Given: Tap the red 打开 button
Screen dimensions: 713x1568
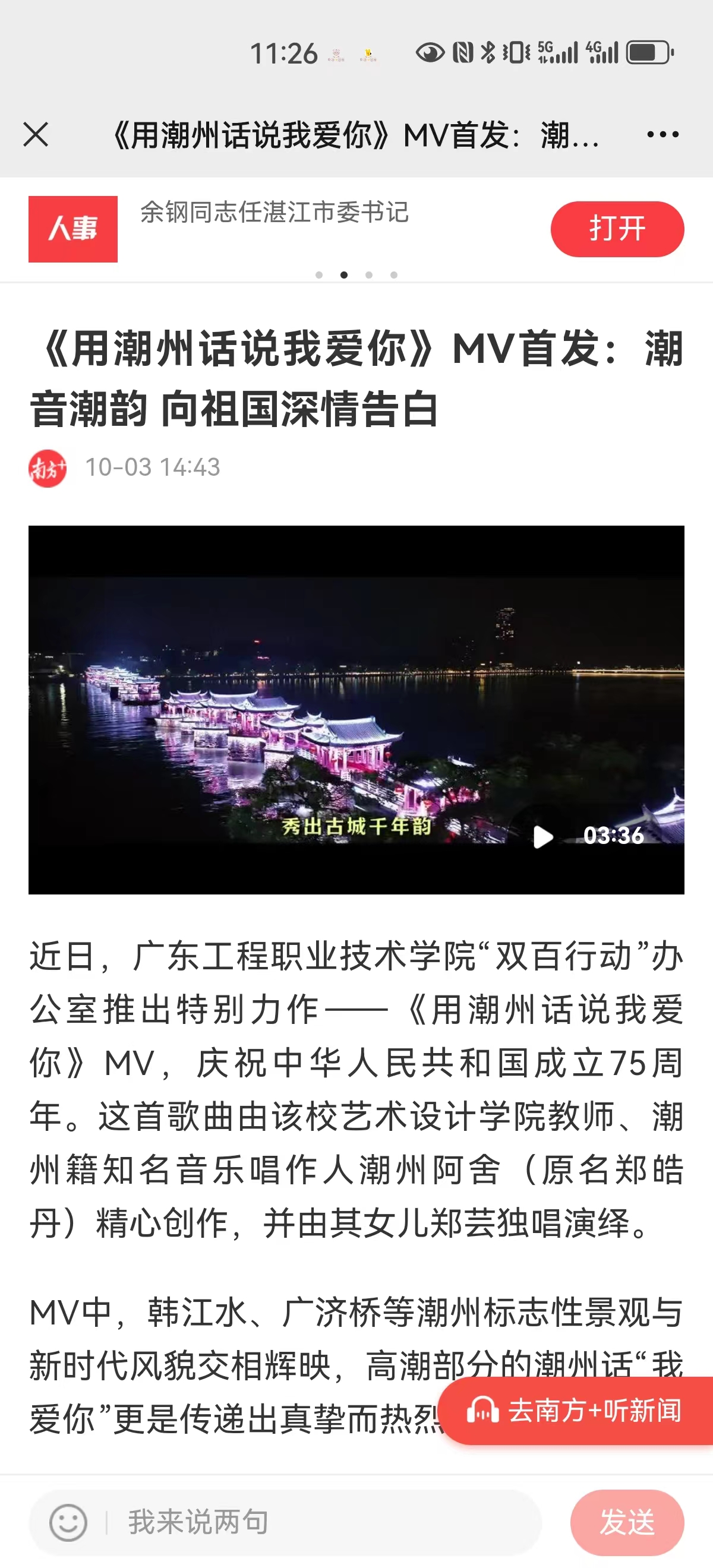Looking at the screenshot, I should [617, 229].
